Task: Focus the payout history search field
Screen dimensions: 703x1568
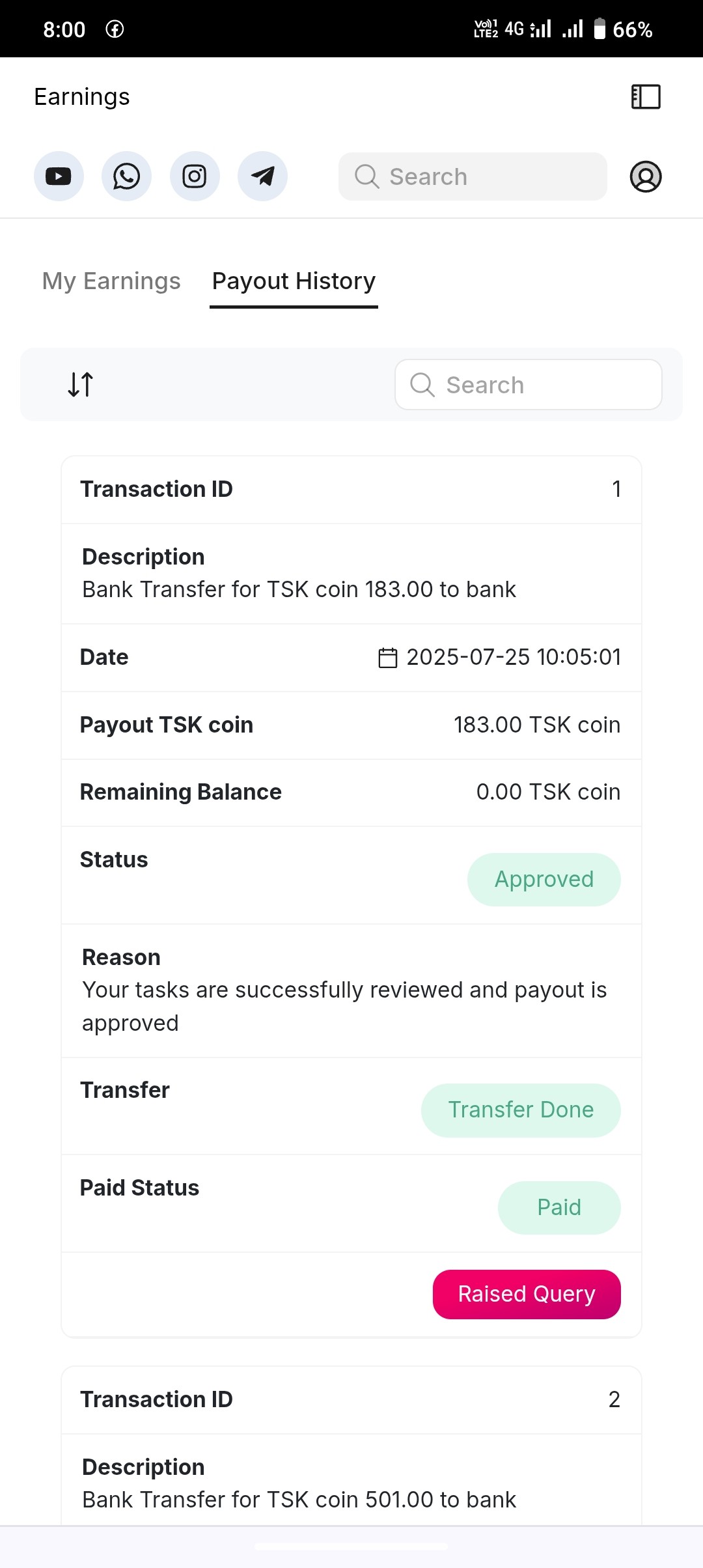Action: point(529,385)
